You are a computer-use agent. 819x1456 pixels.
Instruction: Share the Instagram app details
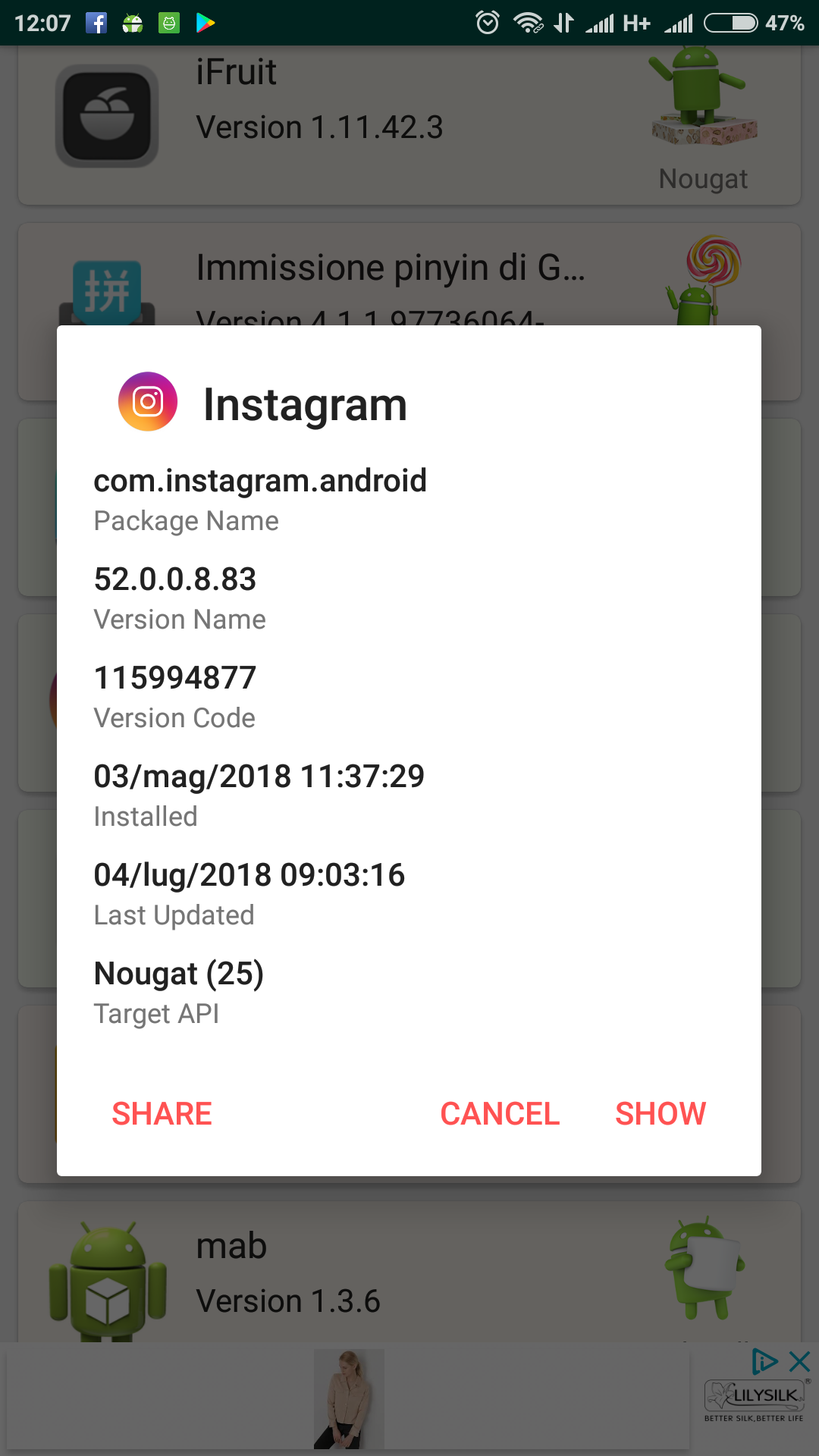[x=162, y=1114]
